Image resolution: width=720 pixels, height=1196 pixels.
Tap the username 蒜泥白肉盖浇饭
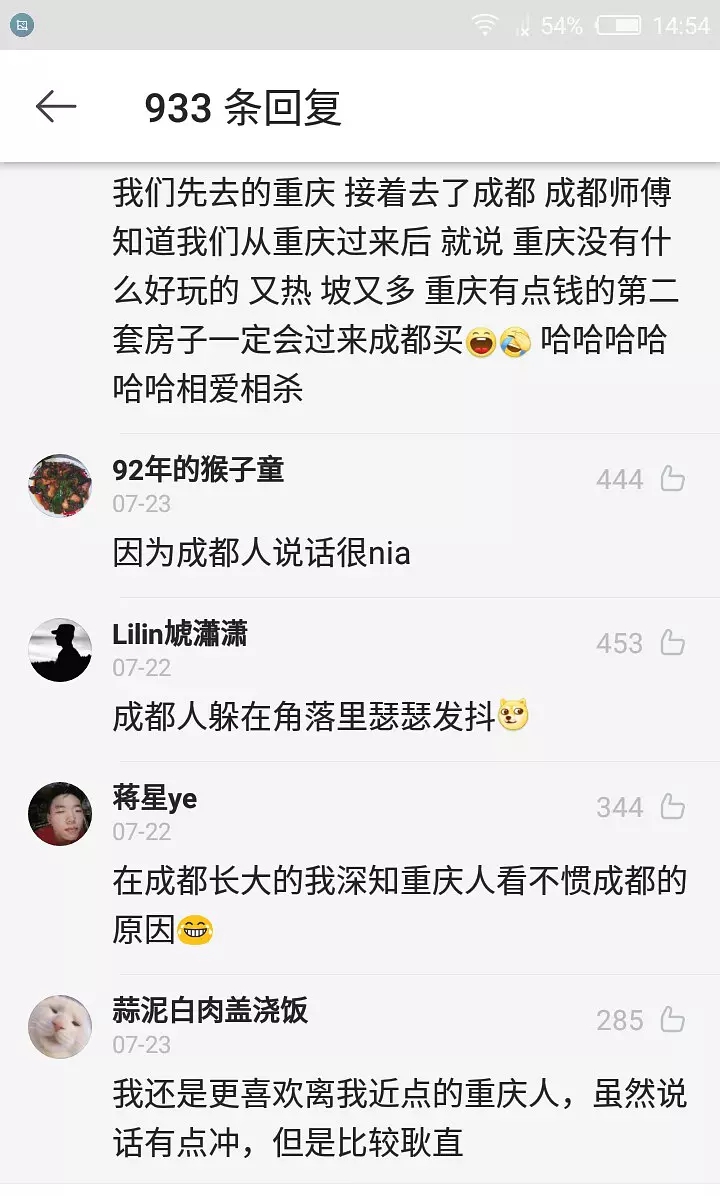pyautogui.click(x=210, y=1011)
